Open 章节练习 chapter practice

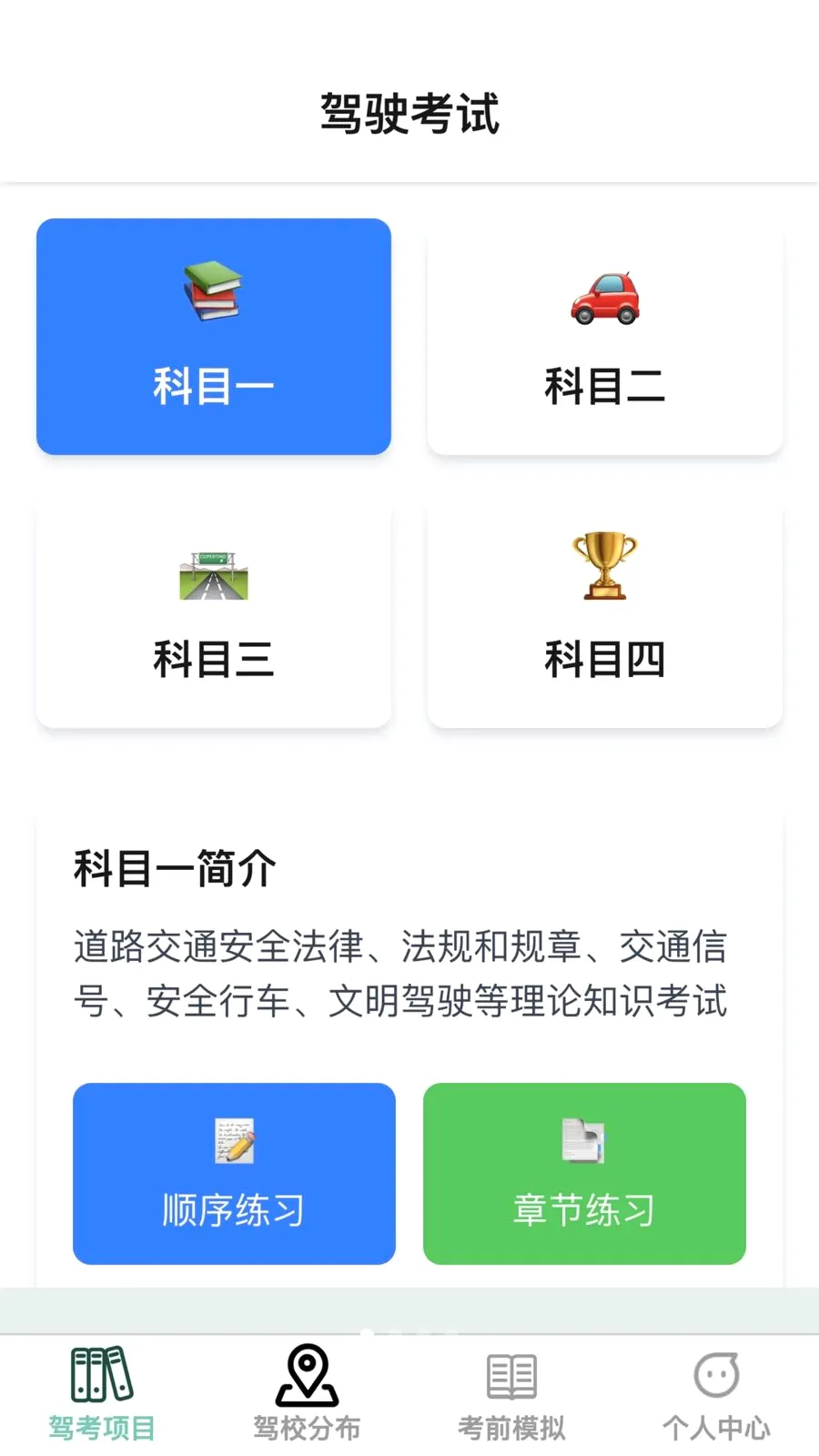coord(584,1173)
